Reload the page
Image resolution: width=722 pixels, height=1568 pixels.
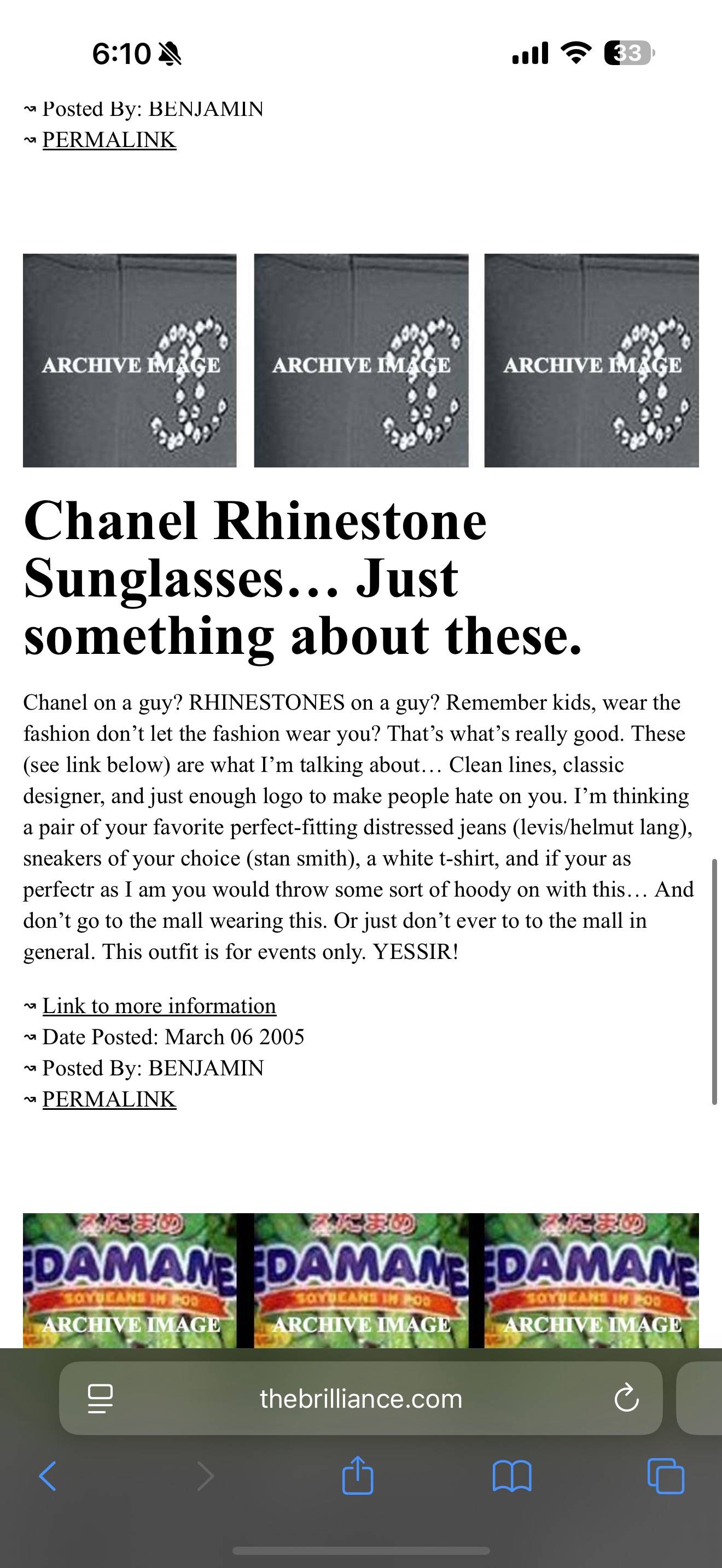coord(626,1397)
